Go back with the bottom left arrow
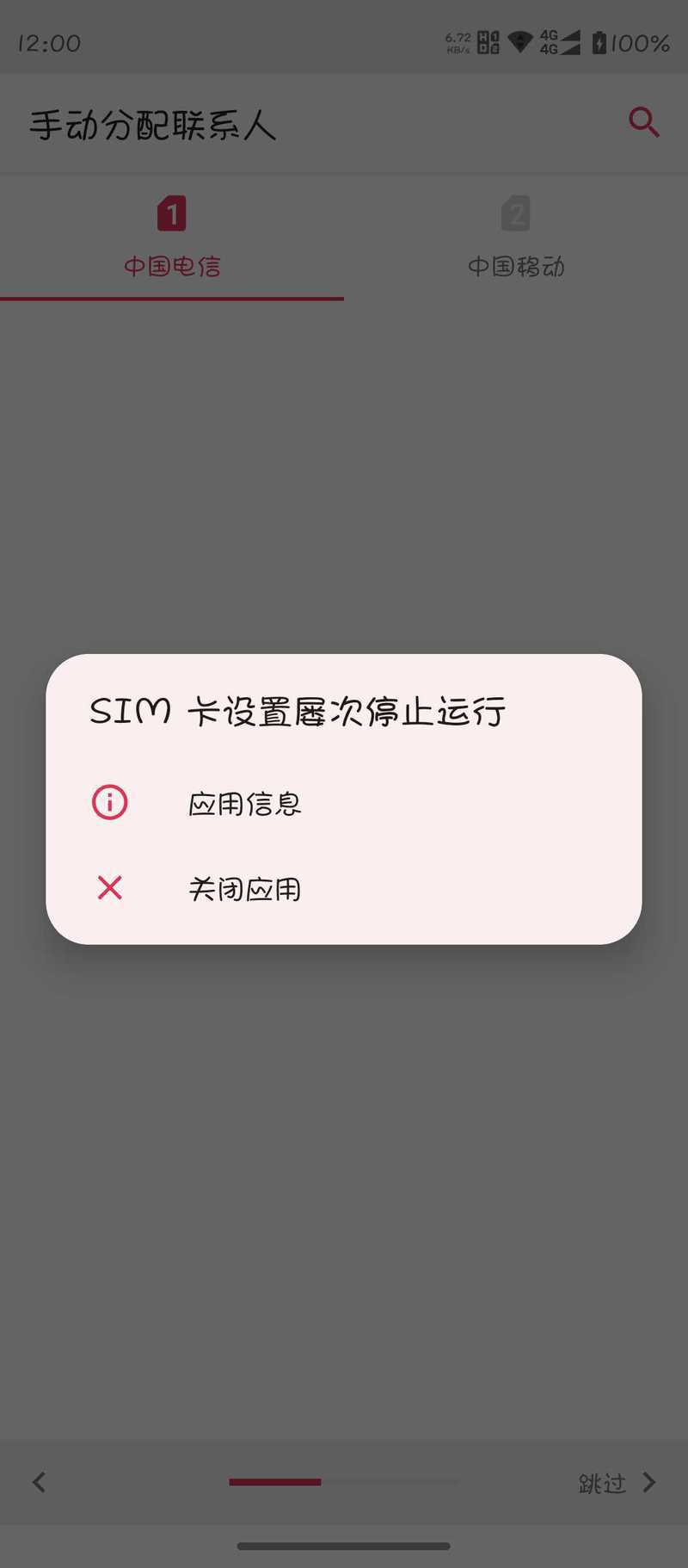Viewport: 688px width, 1568px height. (x=40, y=1482)
